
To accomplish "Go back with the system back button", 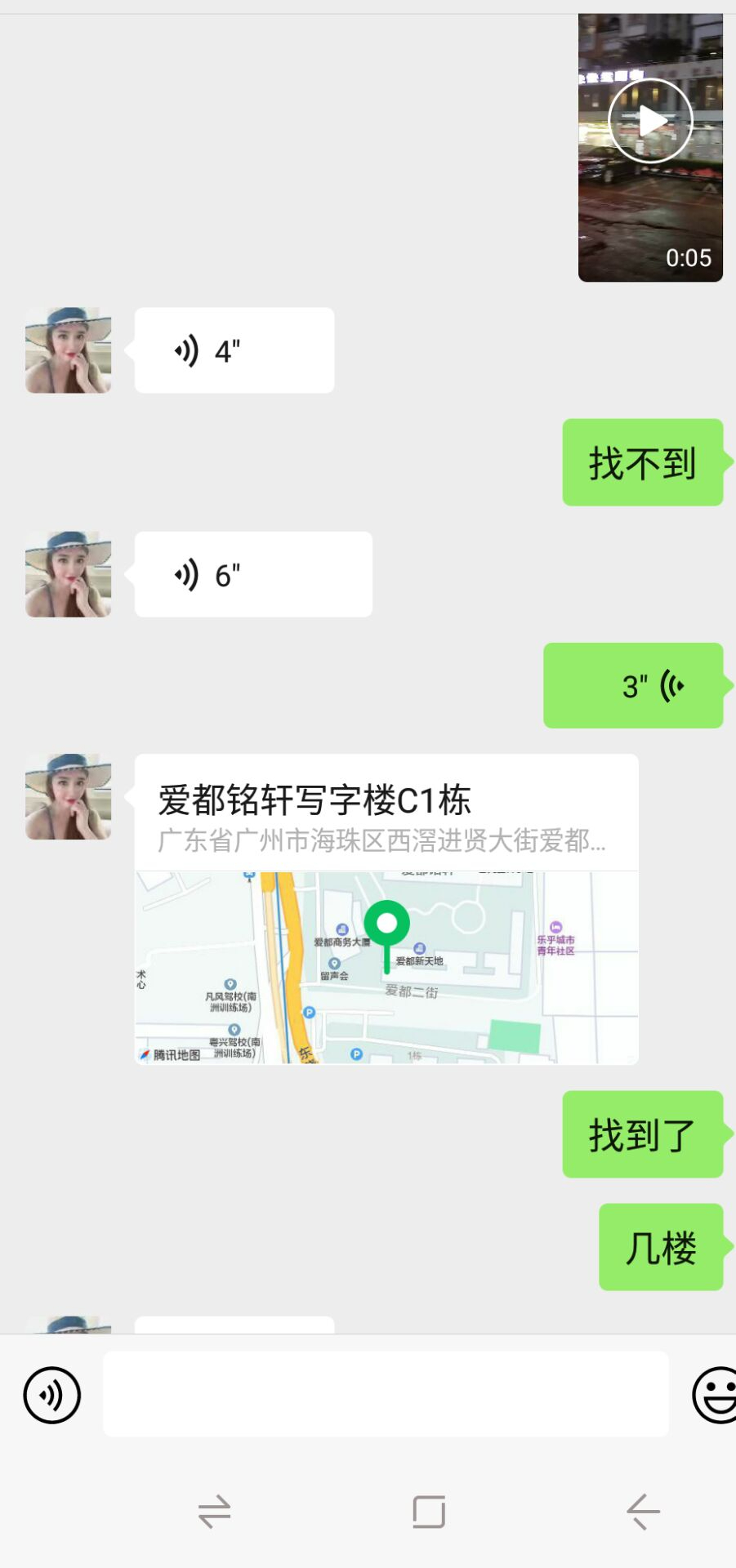I will pos(643,1512).
